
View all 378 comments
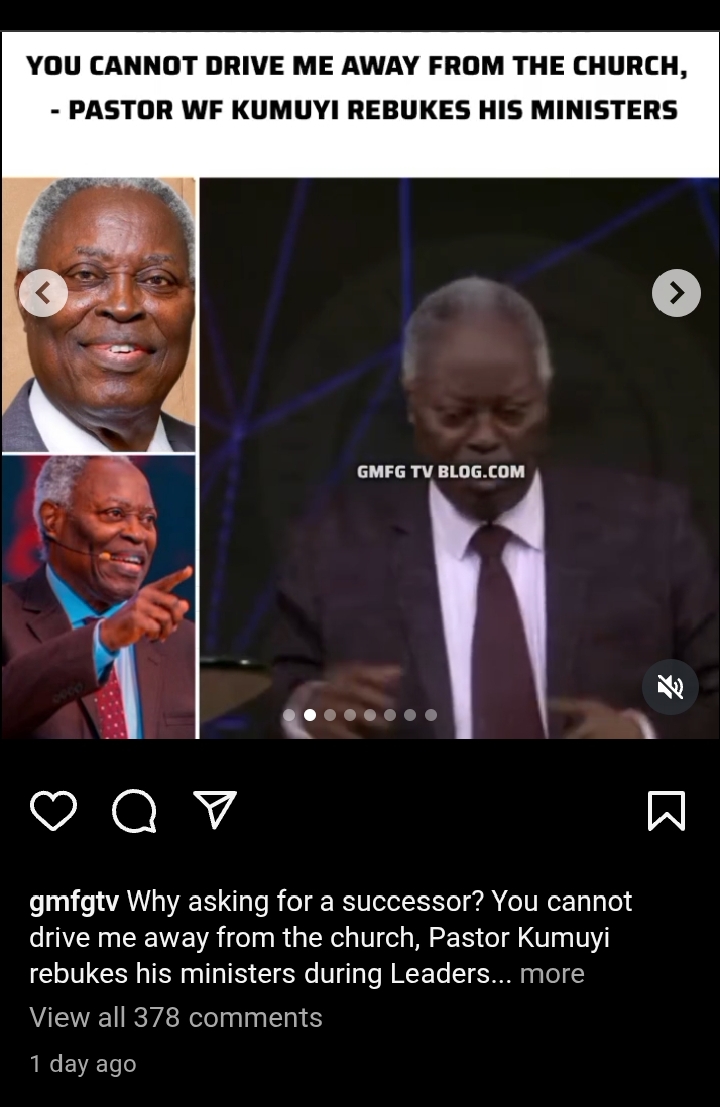[x=176, y=1017]
